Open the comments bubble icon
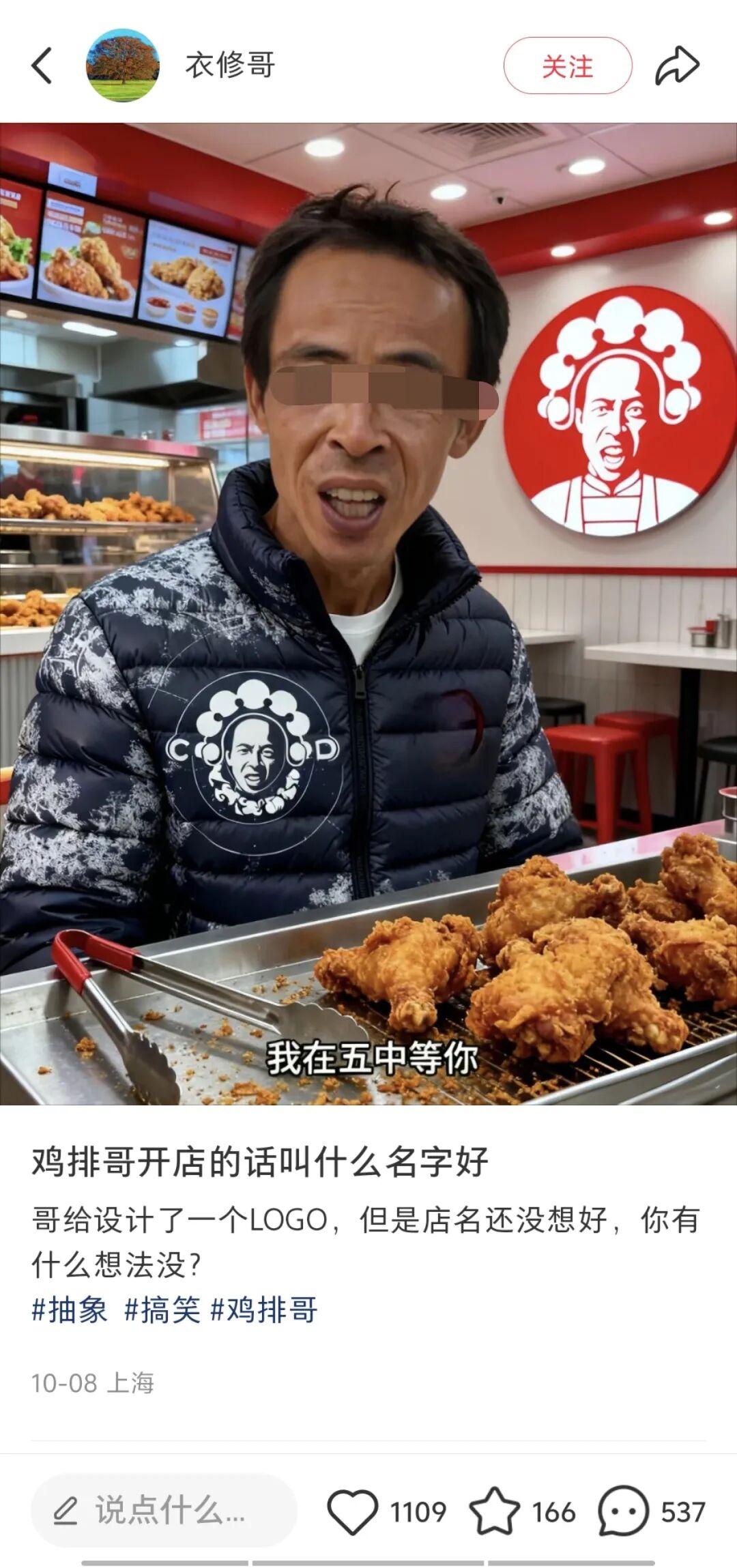737x1568 pixels. click(622, 1511)
